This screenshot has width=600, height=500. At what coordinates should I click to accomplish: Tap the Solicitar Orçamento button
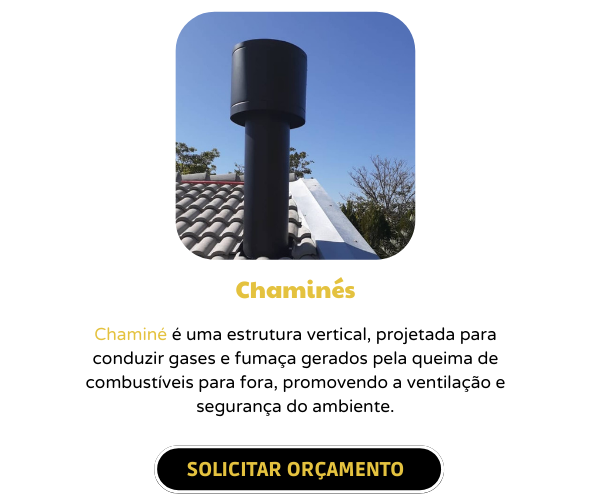(x=297, y=469)
